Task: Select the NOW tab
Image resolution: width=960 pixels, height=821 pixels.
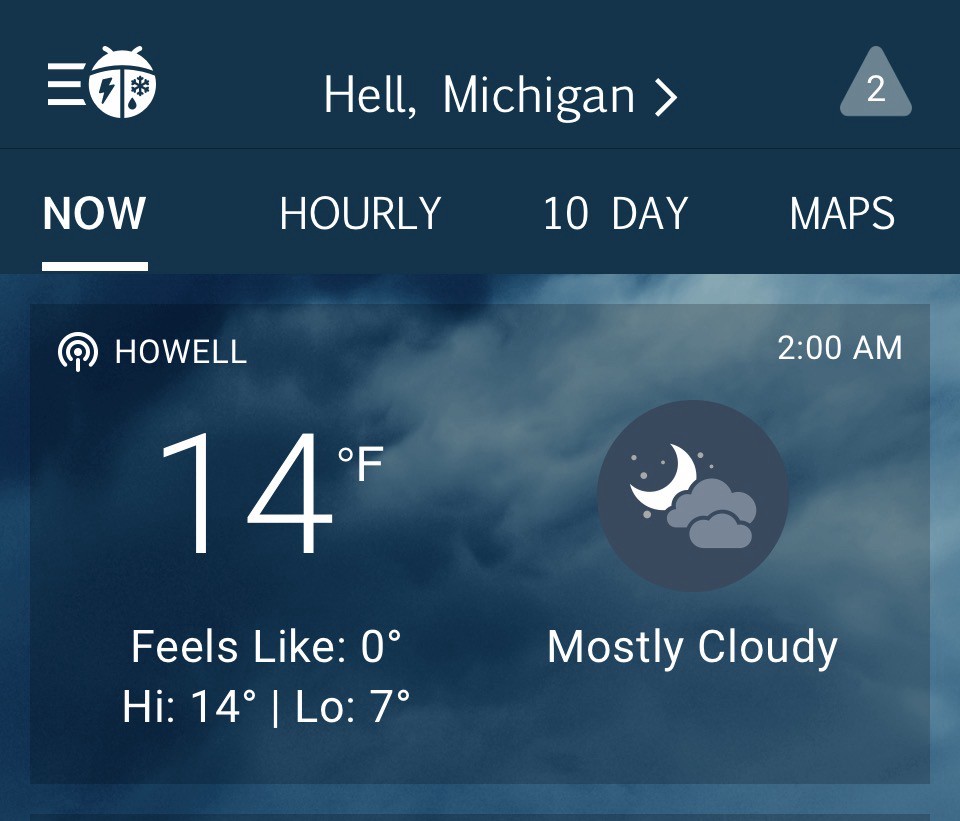Action: tap(95, 214)
